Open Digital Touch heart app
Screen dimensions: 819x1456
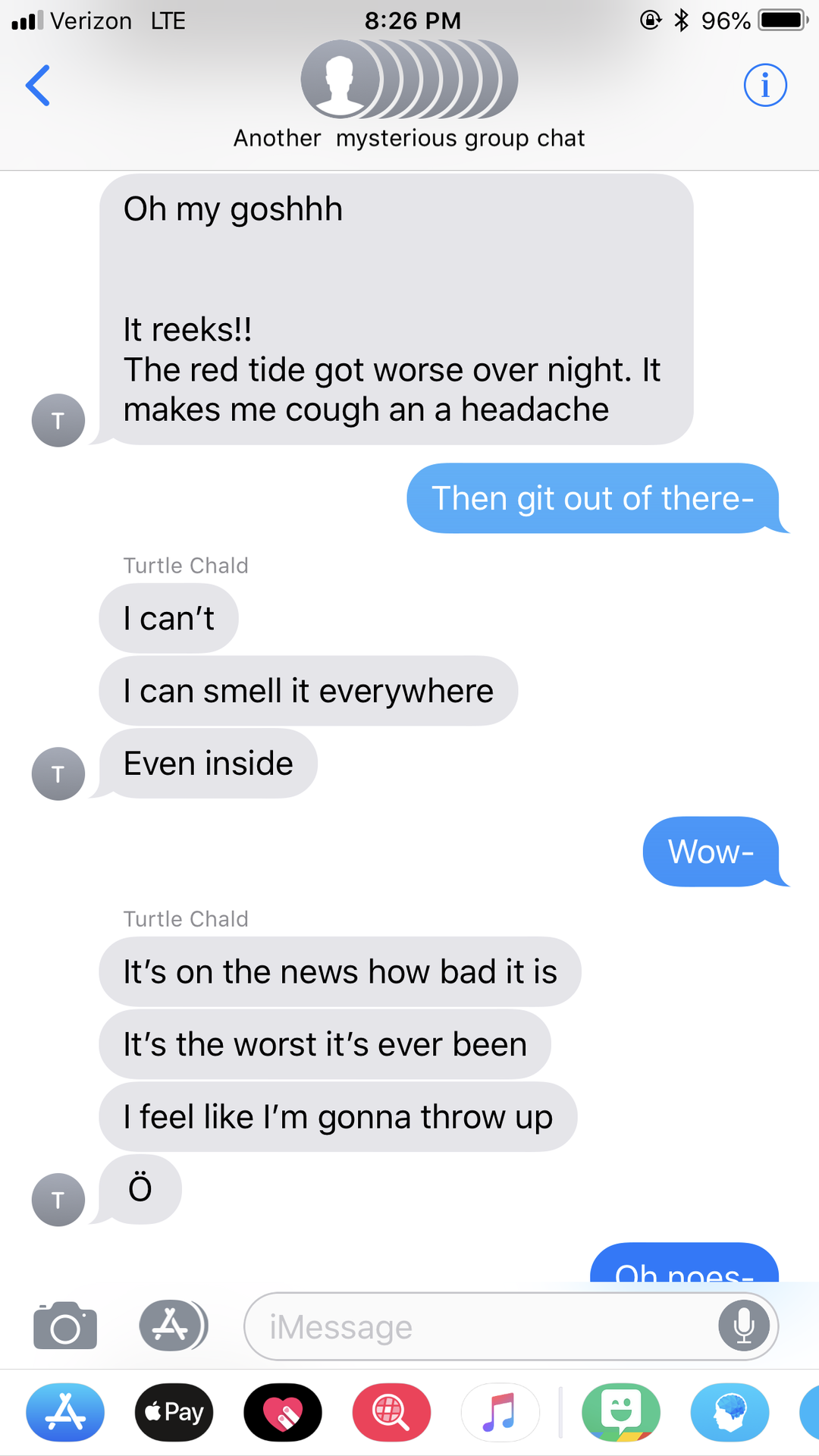click(283, 1412)
